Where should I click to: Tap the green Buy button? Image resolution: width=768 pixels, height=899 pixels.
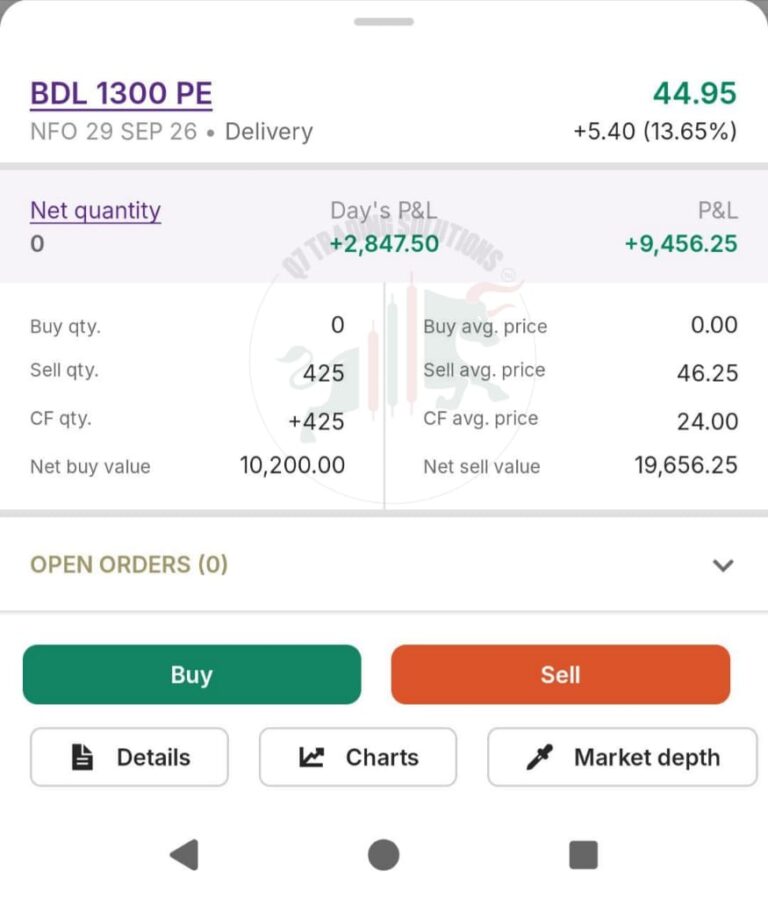tap(192, 674)
